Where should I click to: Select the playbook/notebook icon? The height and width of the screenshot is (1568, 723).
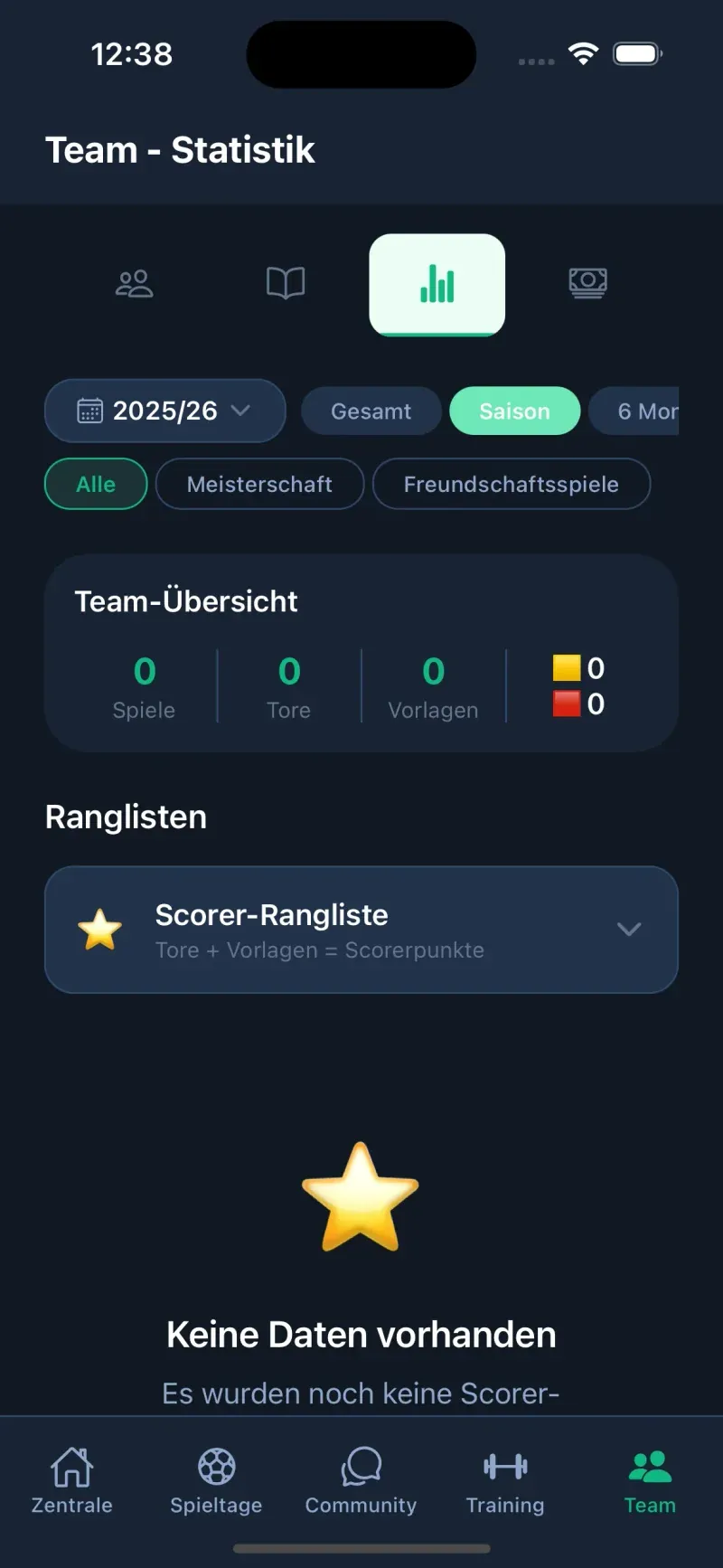point(286,283)
